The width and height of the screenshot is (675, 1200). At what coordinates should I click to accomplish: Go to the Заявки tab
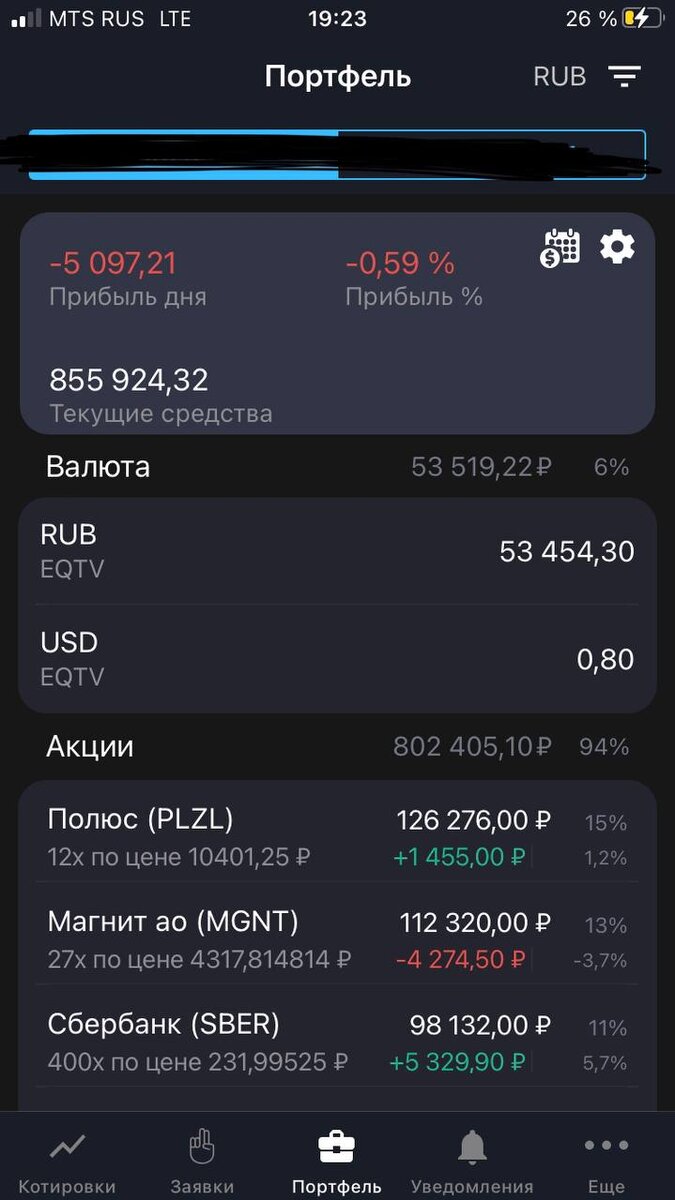[x=202, y=1162]
